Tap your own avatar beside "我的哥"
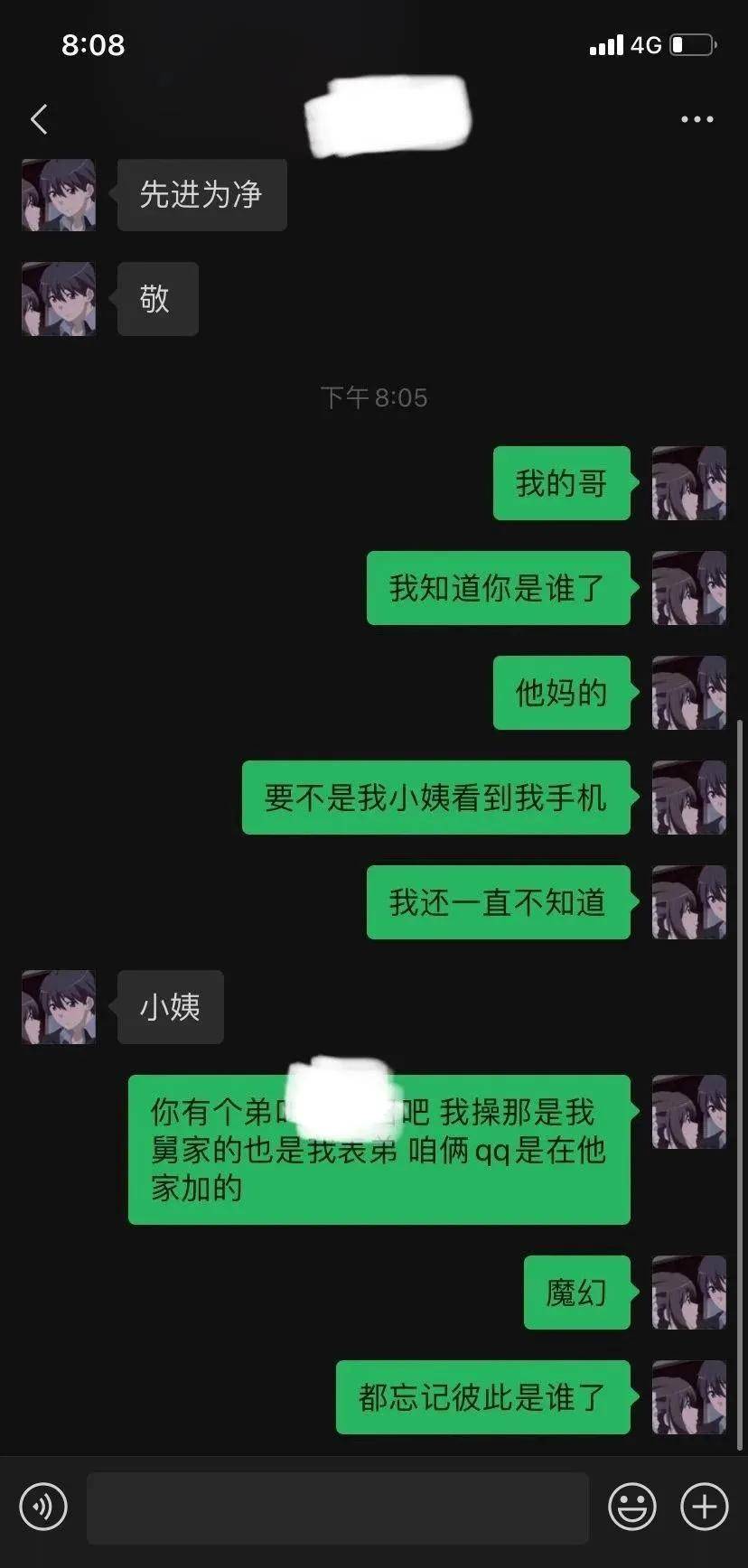Image resolution: width=748 pixels, height=1568 pixels. (x=689, y=483)
